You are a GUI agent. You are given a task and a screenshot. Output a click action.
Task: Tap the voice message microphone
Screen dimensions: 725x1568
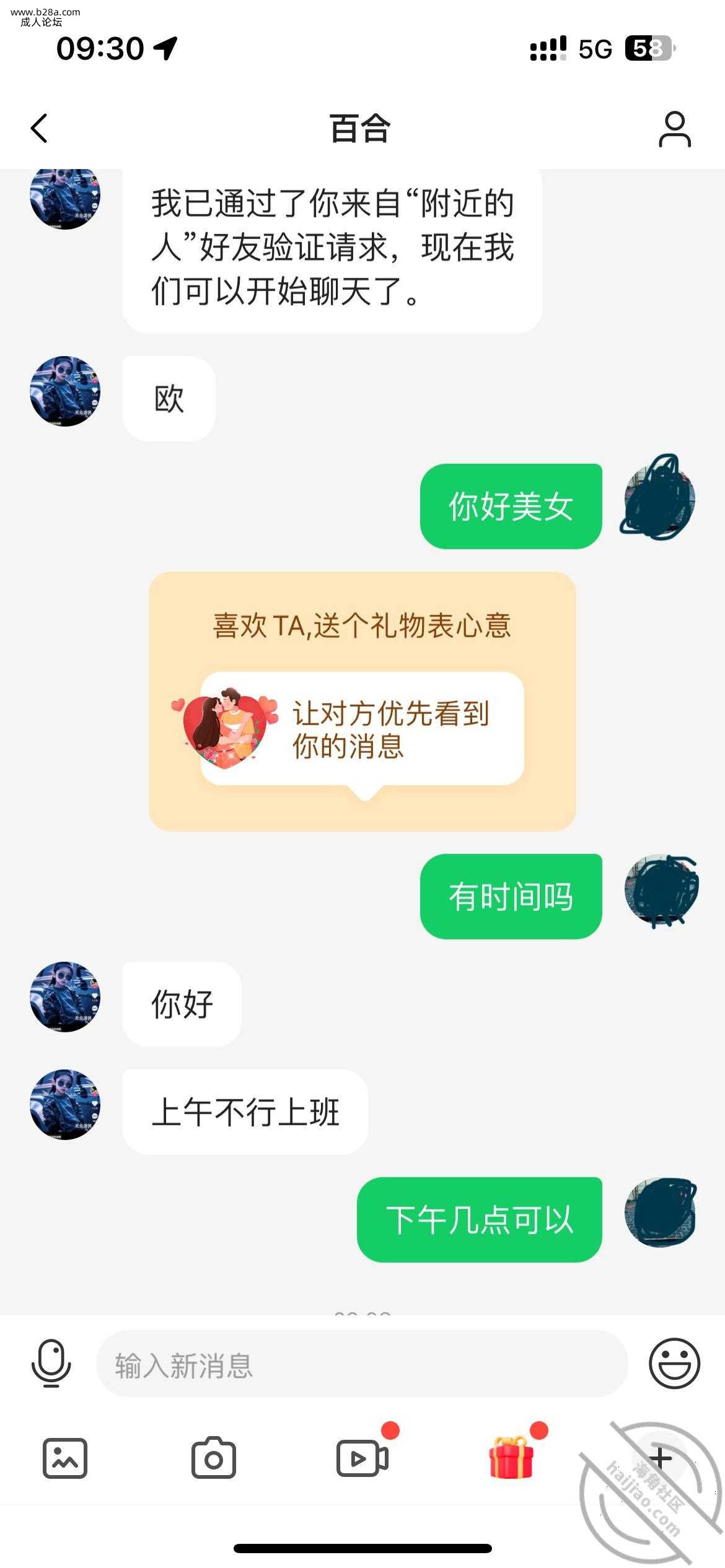tap(51, 1363)
